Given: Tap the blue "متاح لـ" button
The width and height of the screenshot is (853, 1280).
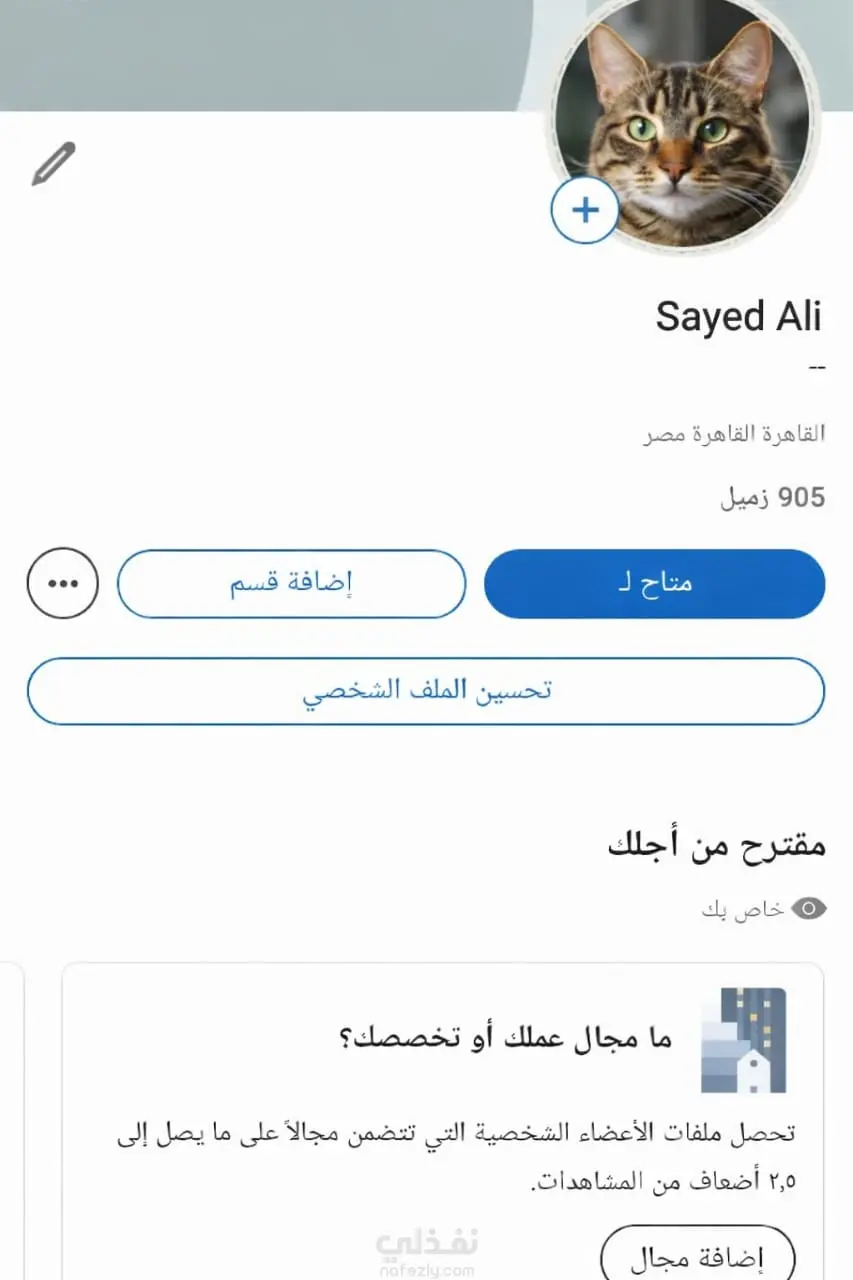Looking at the screenshot, I should pos(654,584).
